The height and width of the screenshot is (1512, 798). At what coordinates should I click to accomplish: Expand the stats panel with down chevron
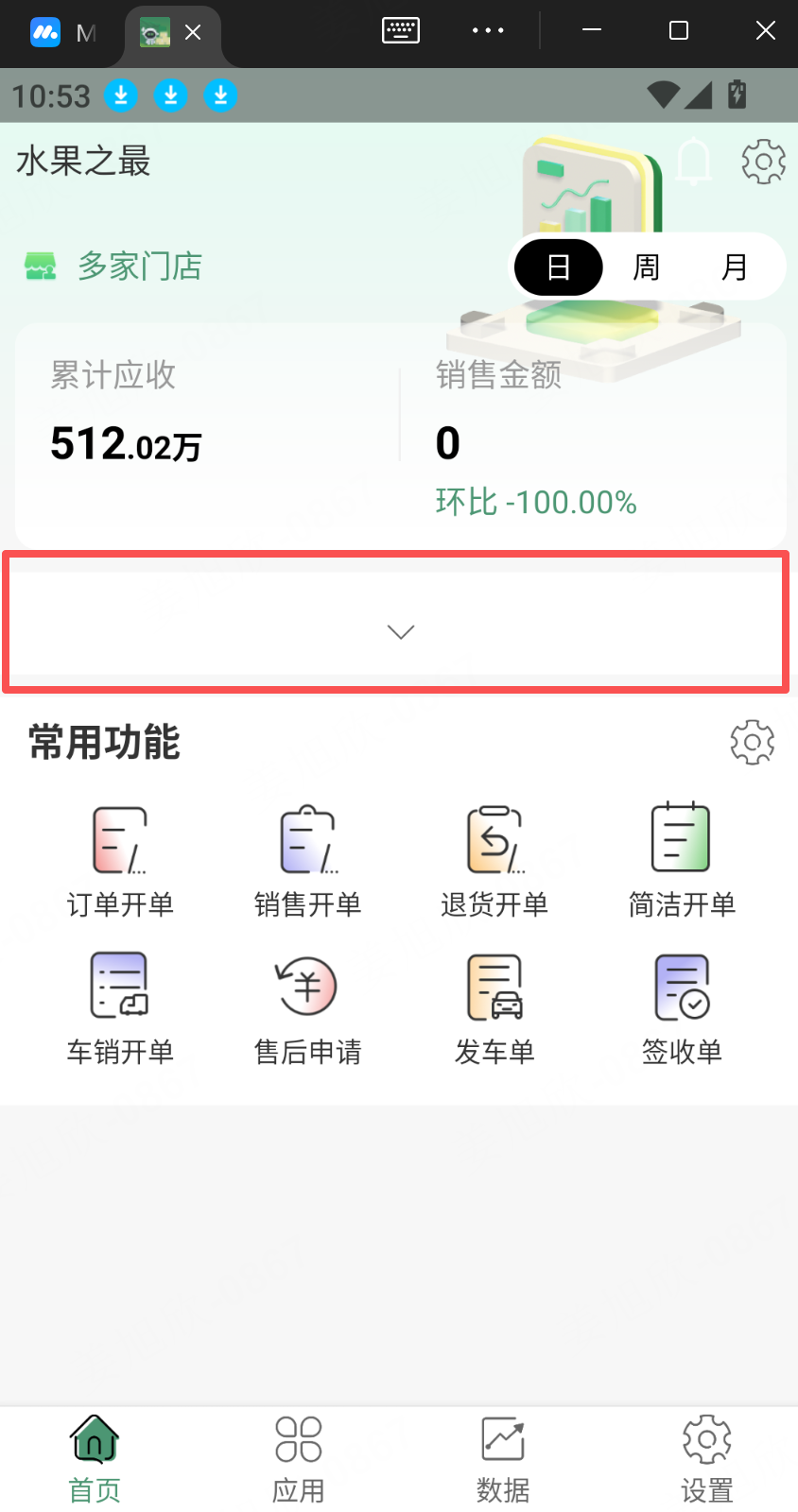click(401, 631)
